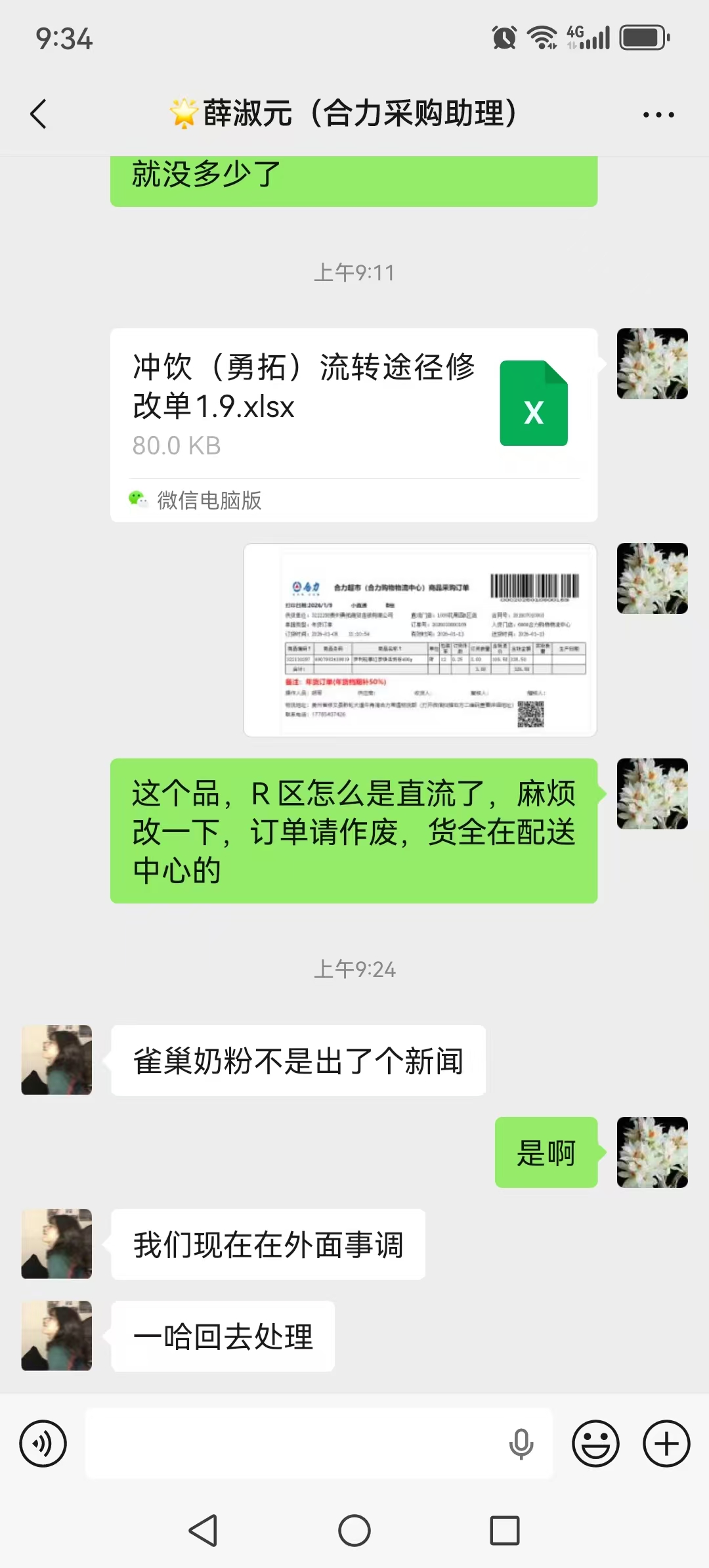Open the plus attachment menu
709x1568 pixels.
click(x=666, y=1444)
